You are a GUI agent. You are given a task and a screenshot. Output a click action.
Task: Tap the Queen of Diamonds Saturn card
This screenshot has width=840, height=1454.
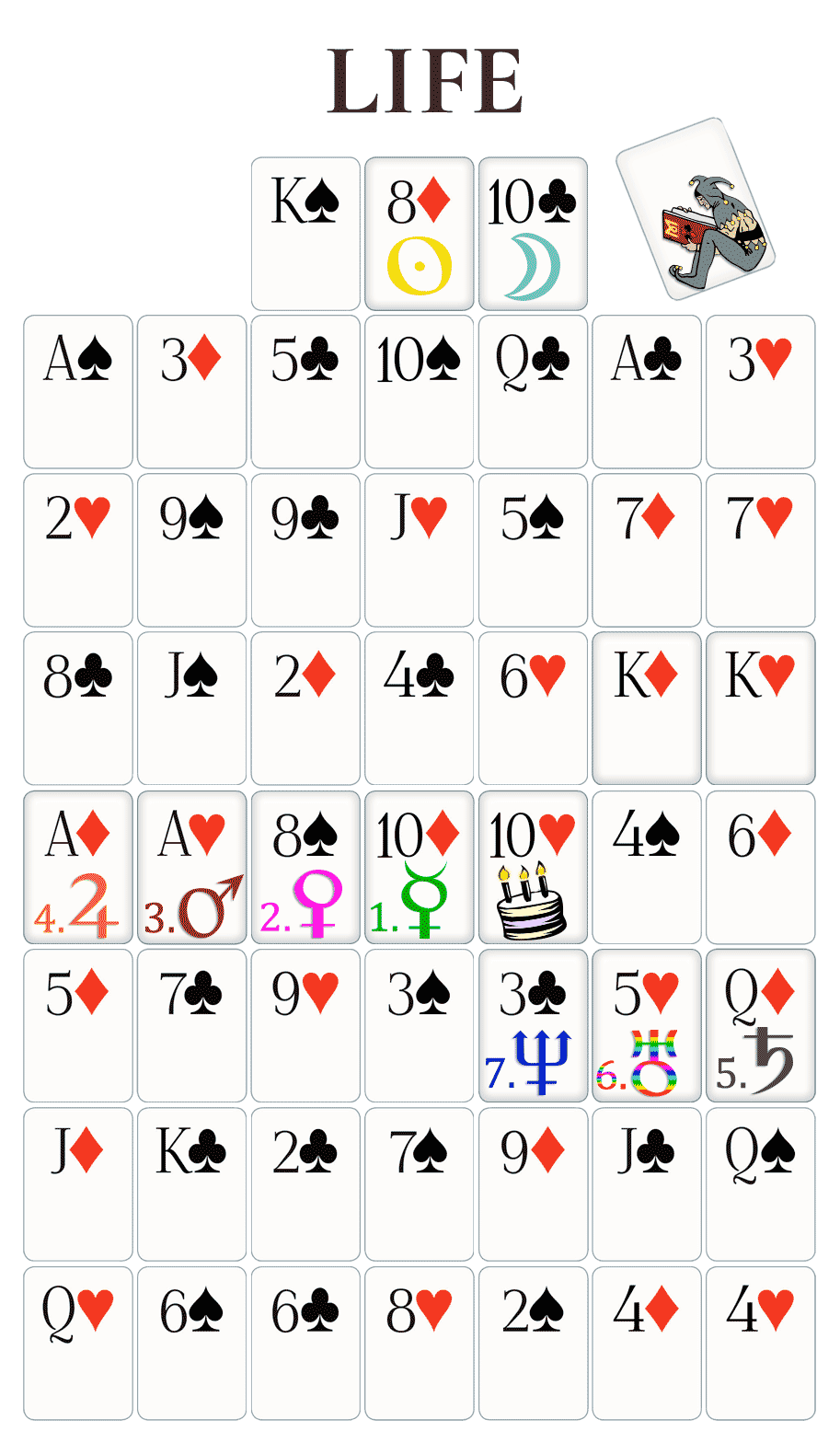[x=761, y=1026]
